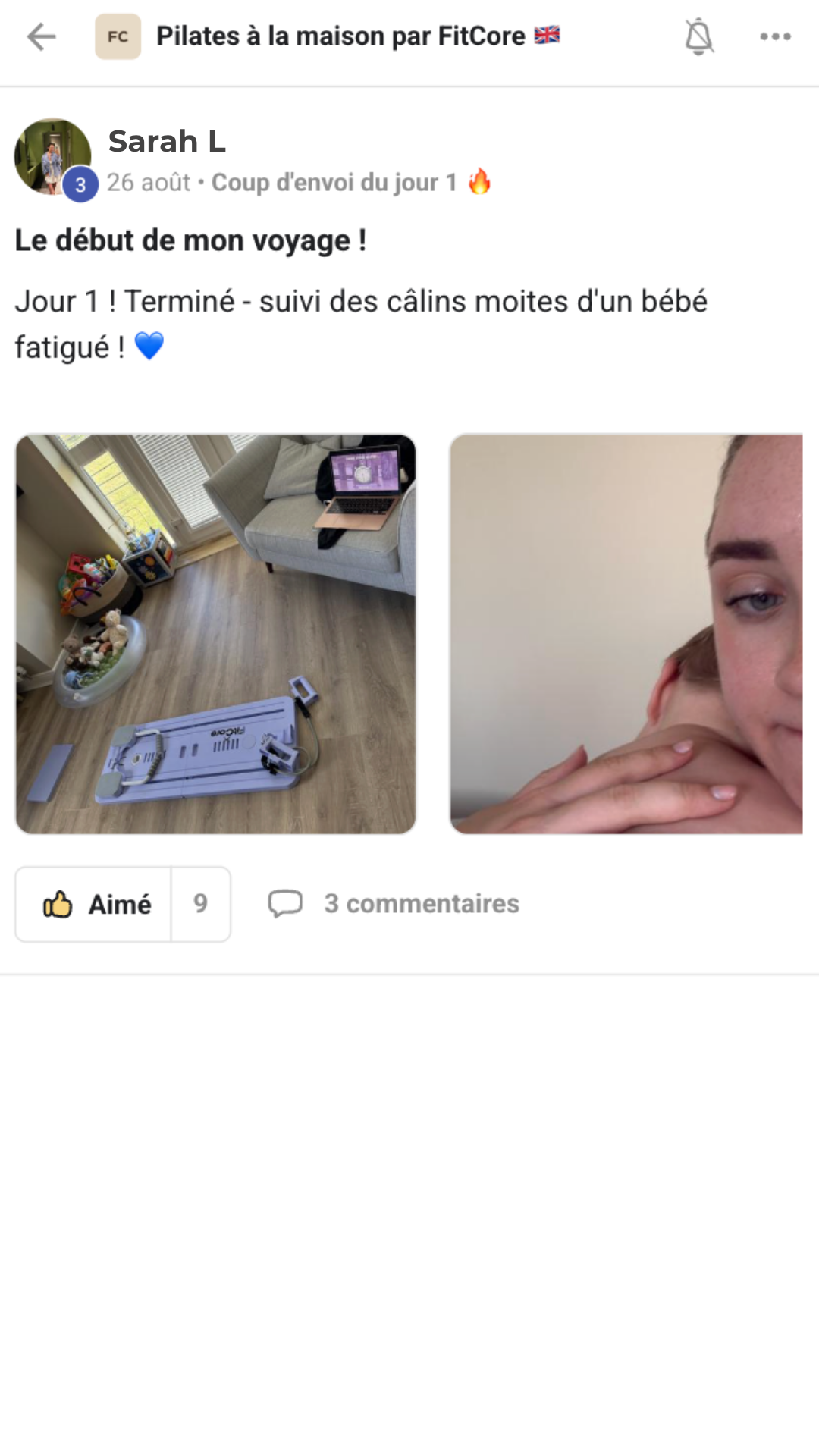View the 9 likes count
The height and width of the screenshot is (1456, 819).
coord(201,904)
